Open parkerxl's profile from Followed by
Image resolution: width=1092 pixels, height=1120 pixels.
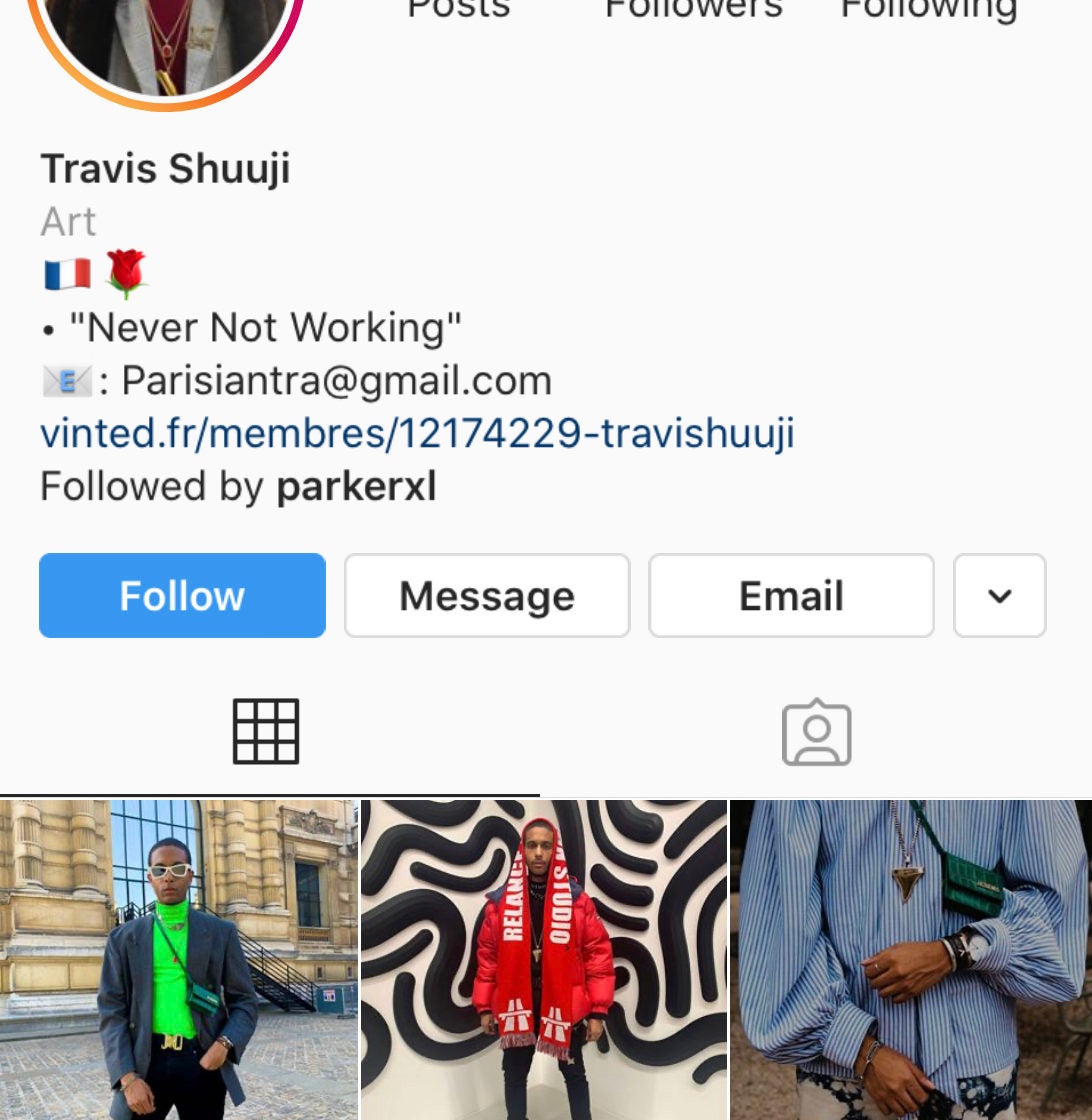tap(356, 487)
